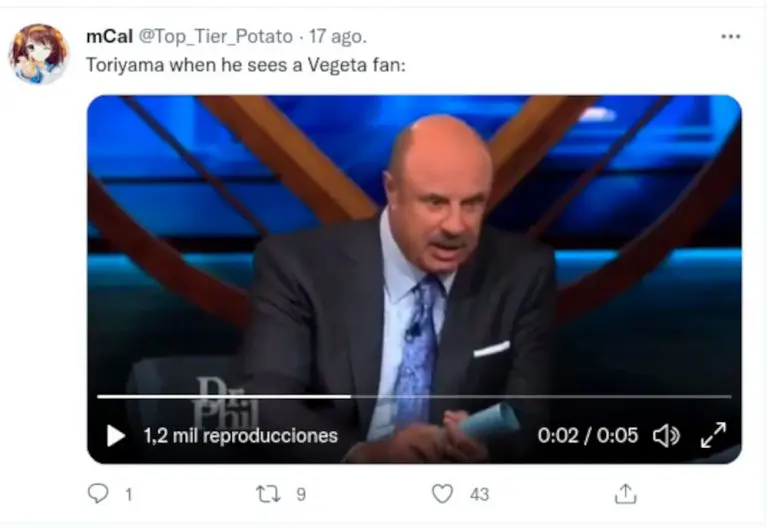
Task: Mute the video sound
Action: tap(665, 436)
